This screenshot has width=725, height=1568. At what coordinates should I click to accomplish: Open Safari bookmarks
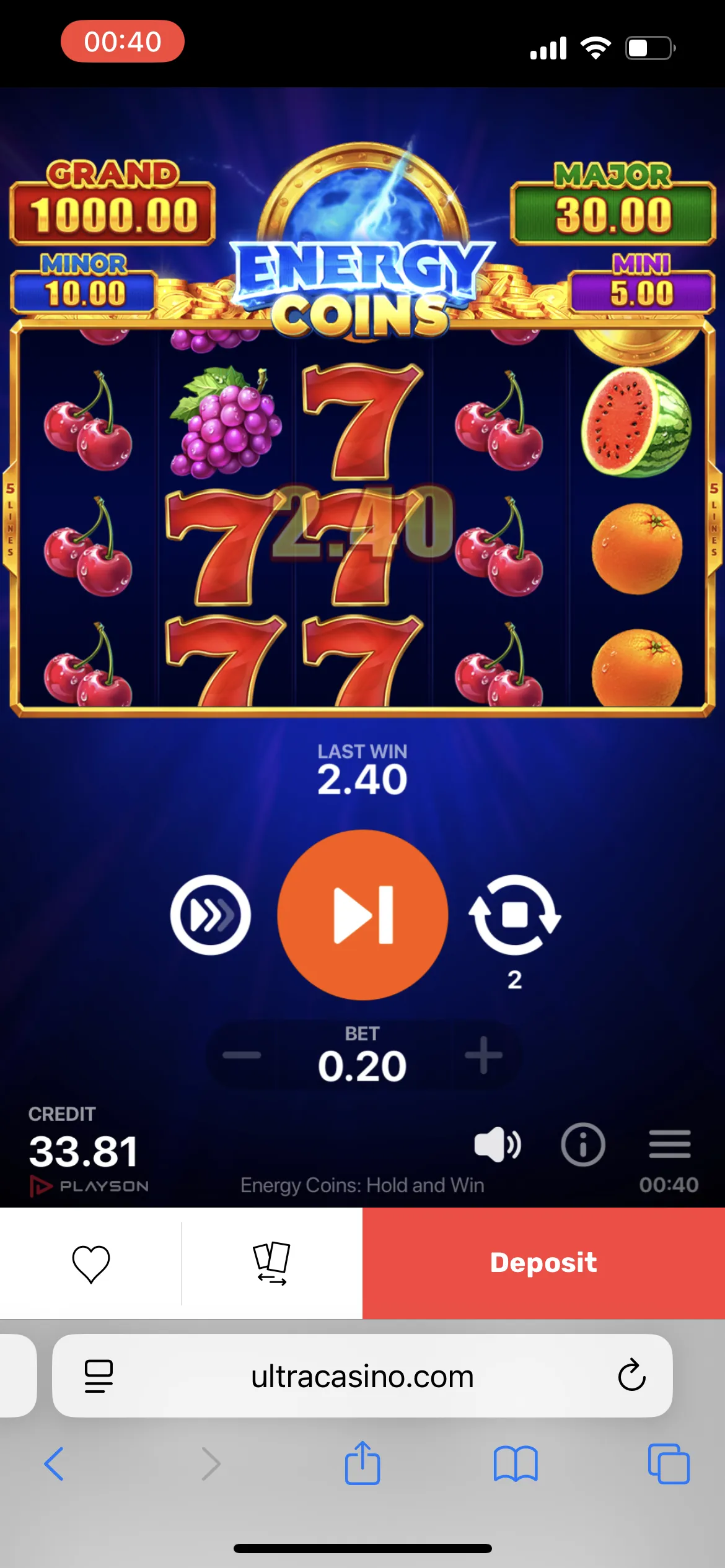516,1464
